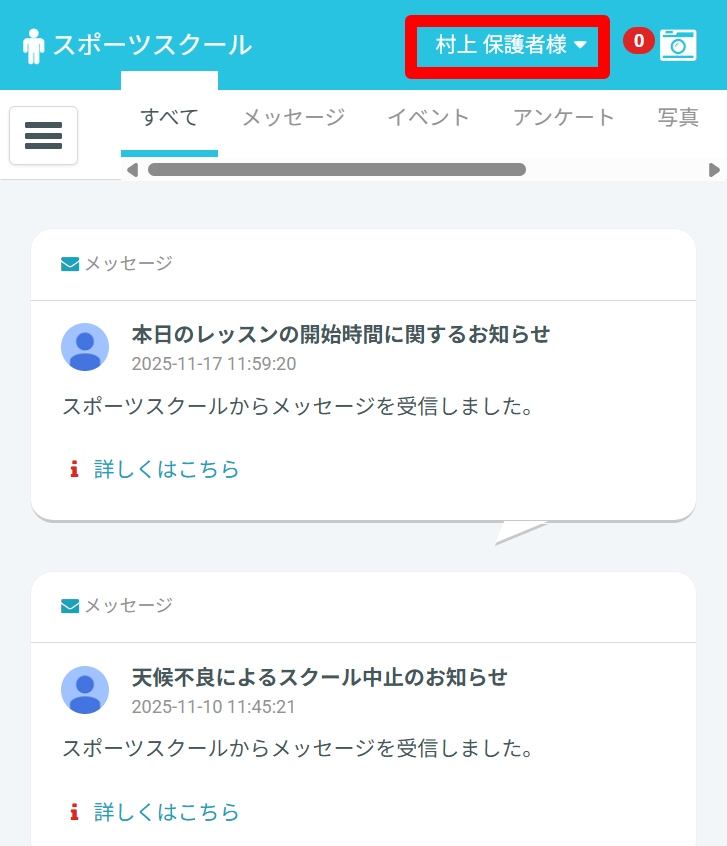Switch to the 写真 tab
The image size is (727, 846).
pos(678,117)
